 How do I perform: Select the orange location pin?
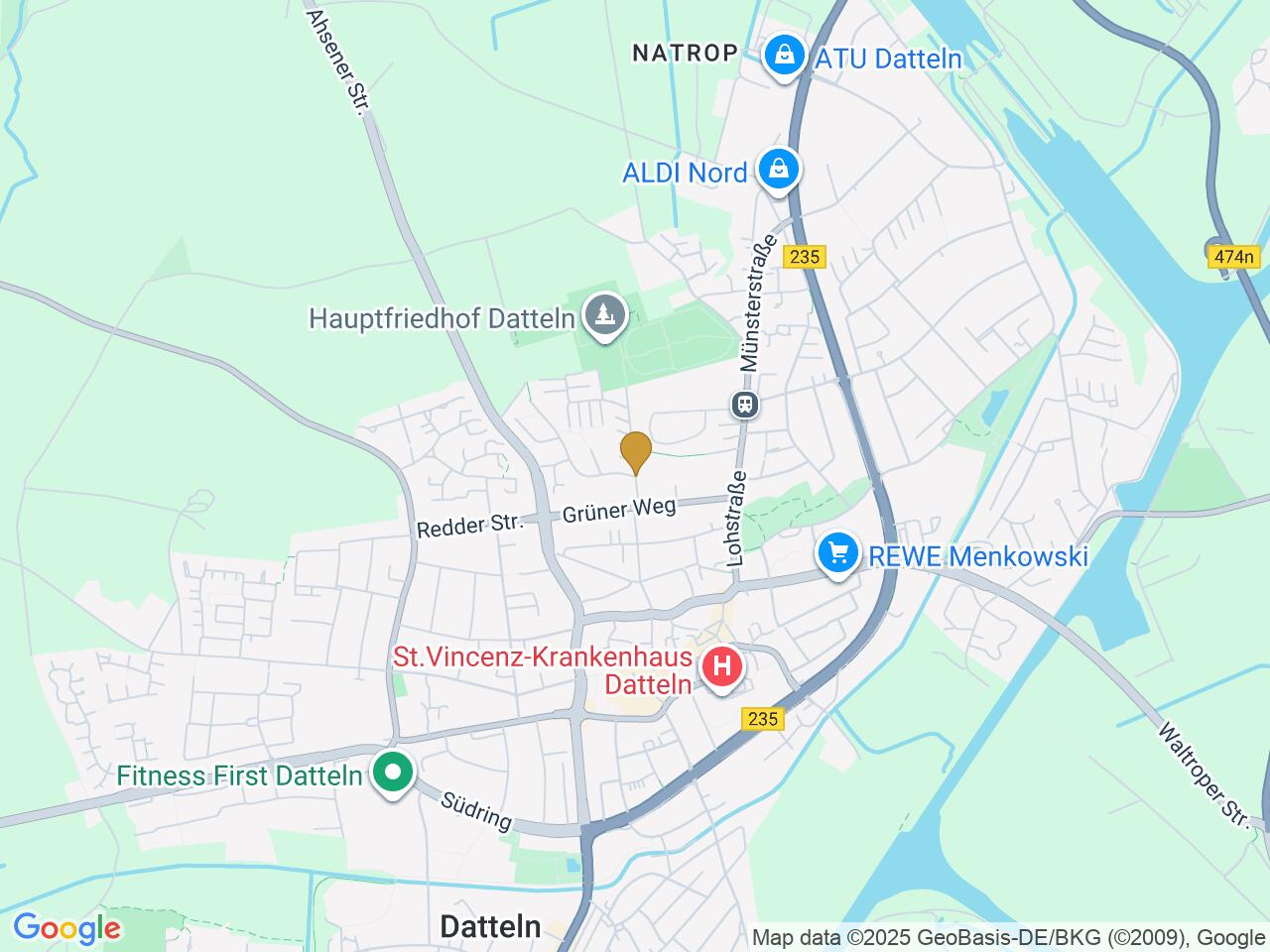(x=635, y=452)
